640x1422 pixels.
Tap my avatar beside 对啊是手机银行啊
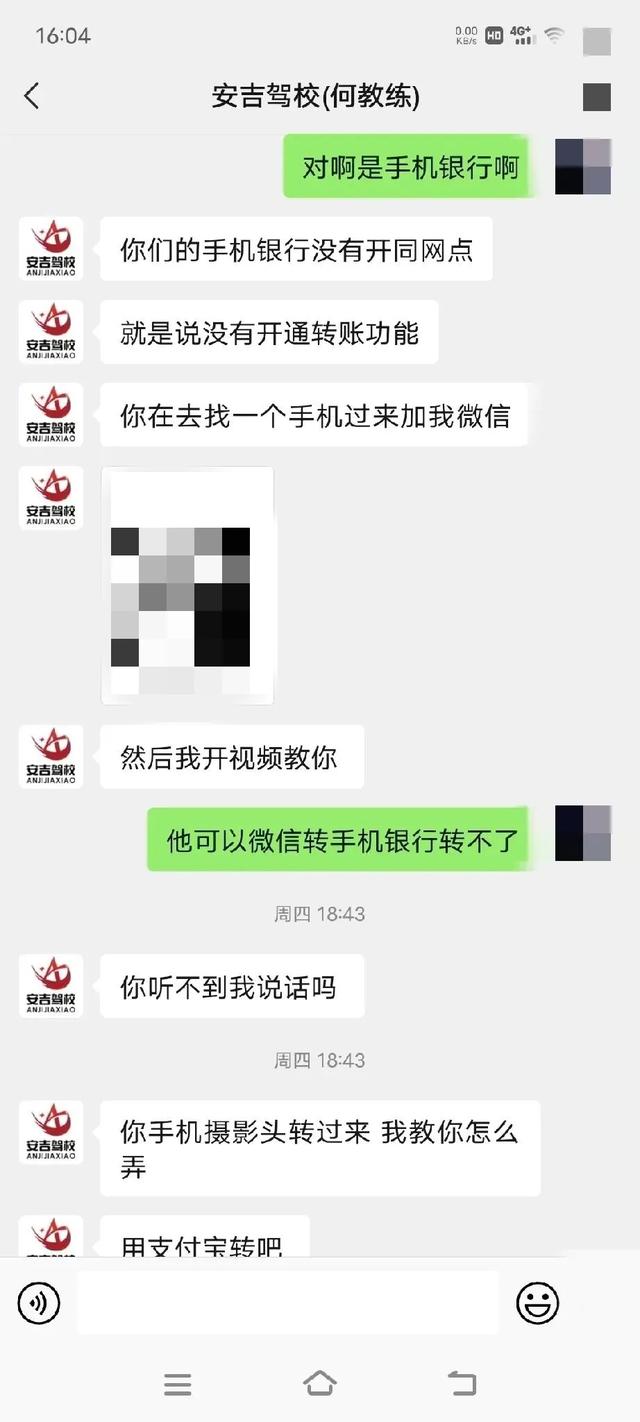click(x=583, y=167)
